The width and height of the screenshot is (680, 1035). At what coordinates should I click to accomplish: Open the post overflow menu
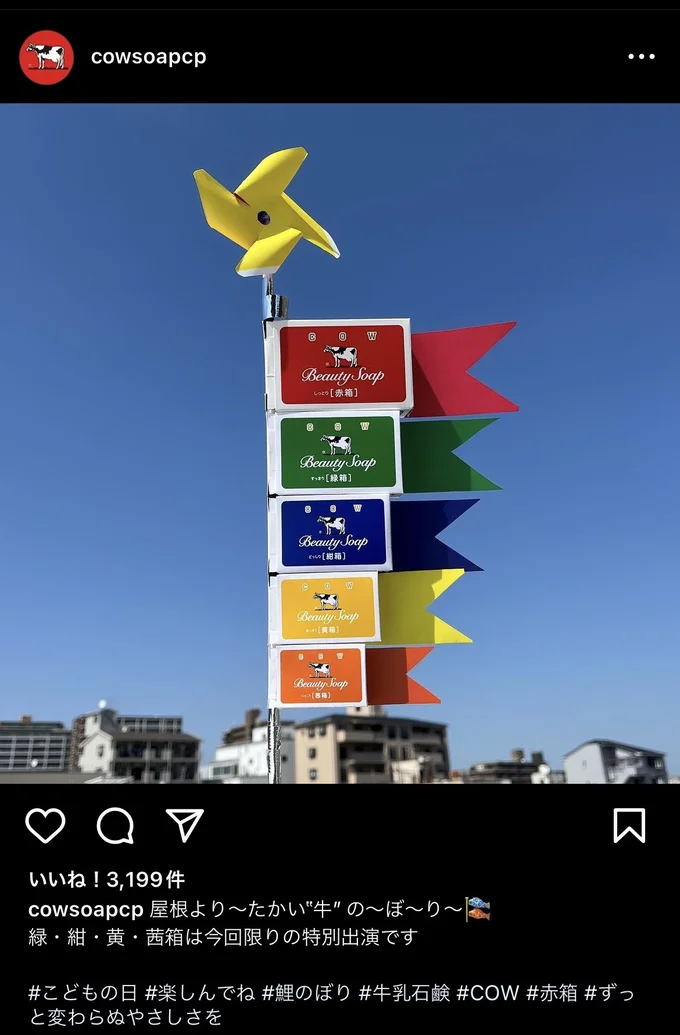[x=641, y=57]
